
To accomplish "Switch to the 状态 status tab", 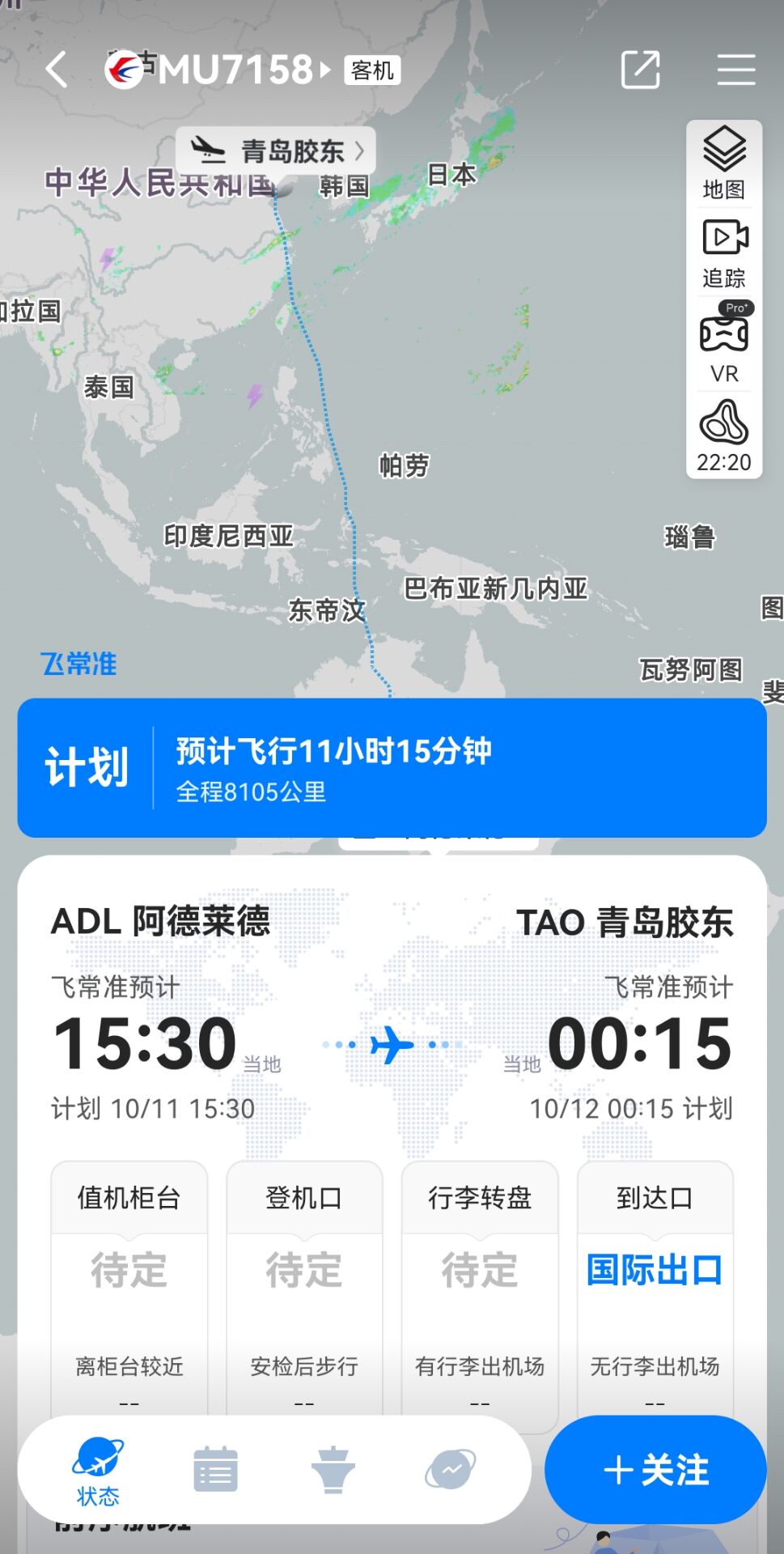I will [98, 1471].
